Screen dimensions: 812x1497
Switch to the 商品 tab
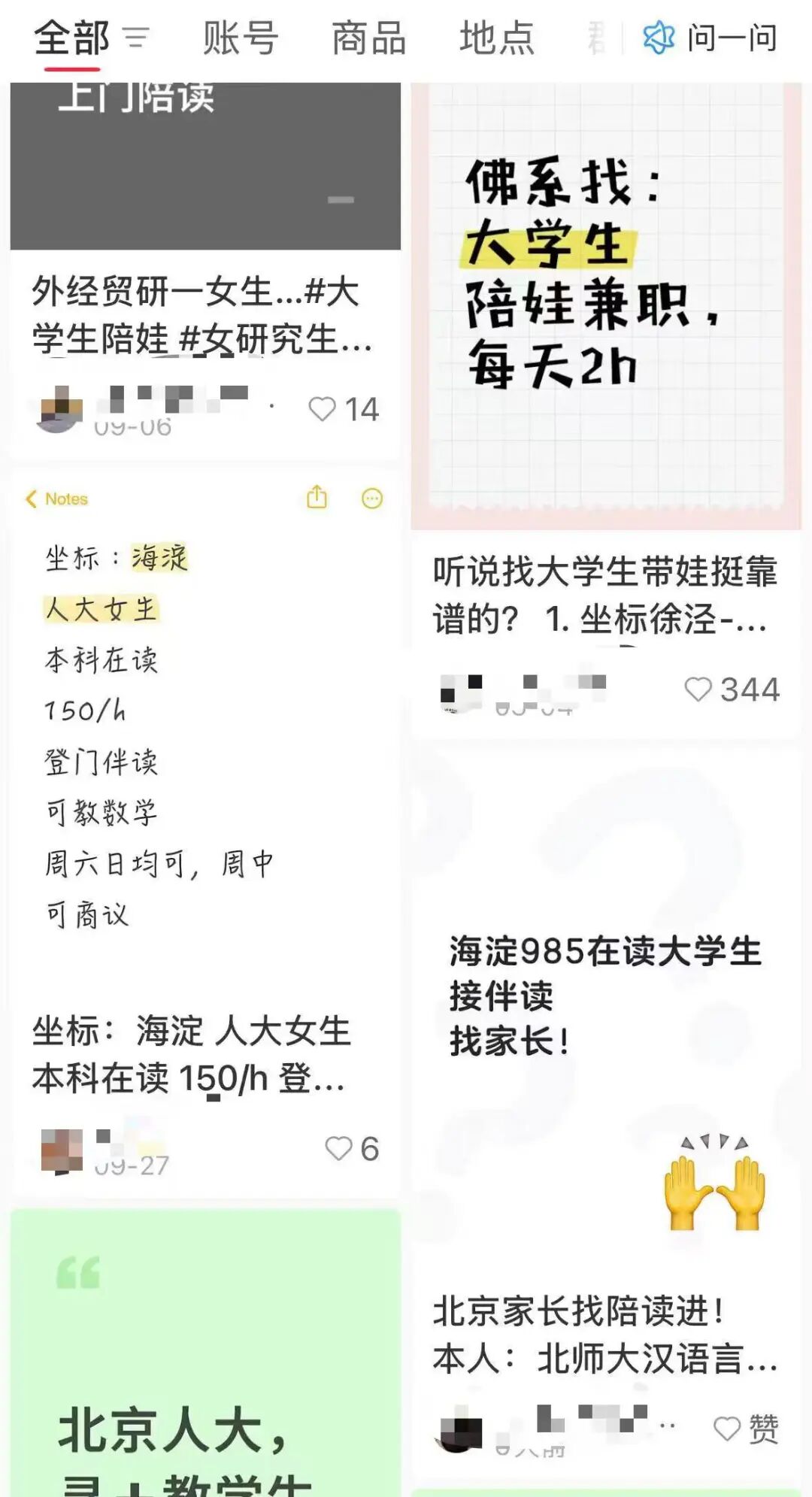368,38
